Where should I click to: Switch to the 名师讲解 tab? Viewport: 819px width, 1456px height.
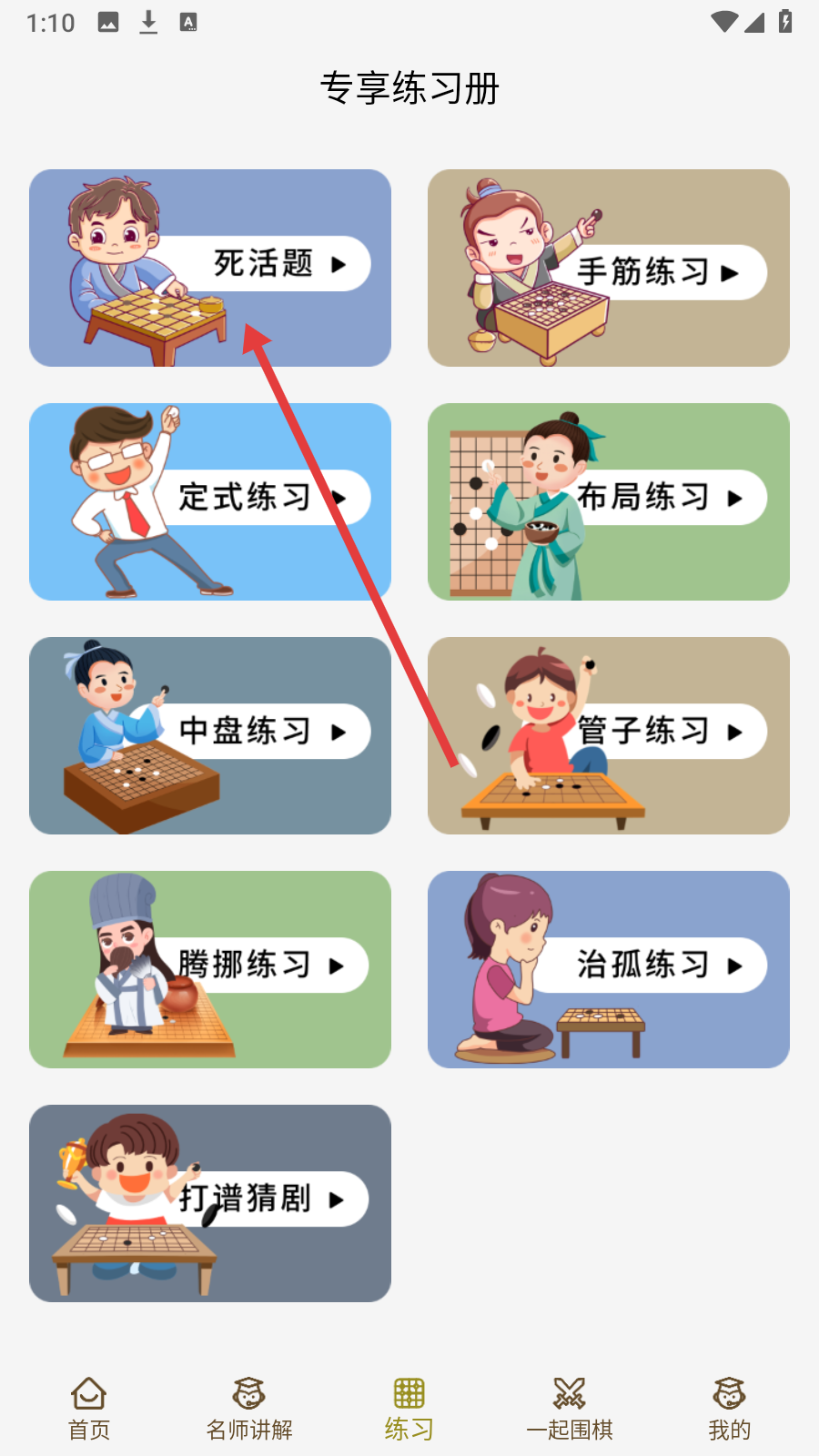(249, 1409)
